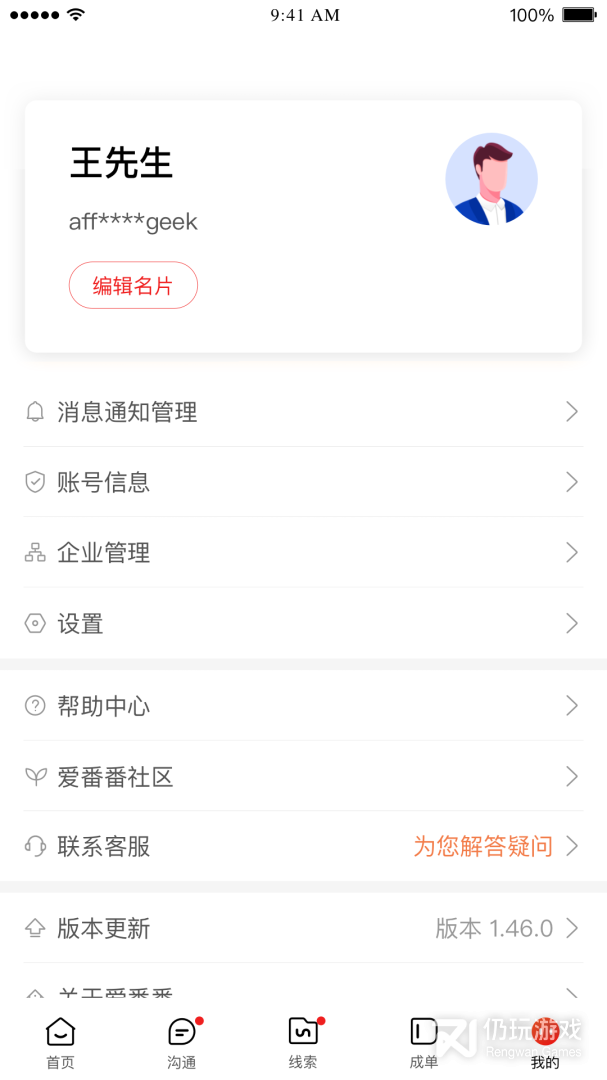Switch to the 沟通 tab
Viewport: 607px width, 1080px height.
(182, 1042)
